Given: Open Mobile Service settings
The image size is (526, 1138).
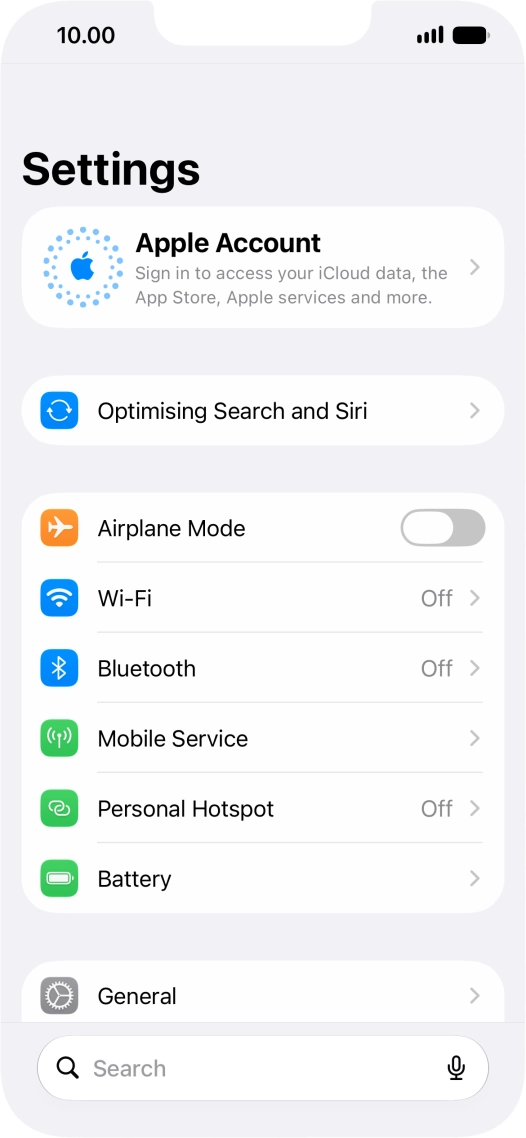Looking at the screenshot, I should pos(263,739).
